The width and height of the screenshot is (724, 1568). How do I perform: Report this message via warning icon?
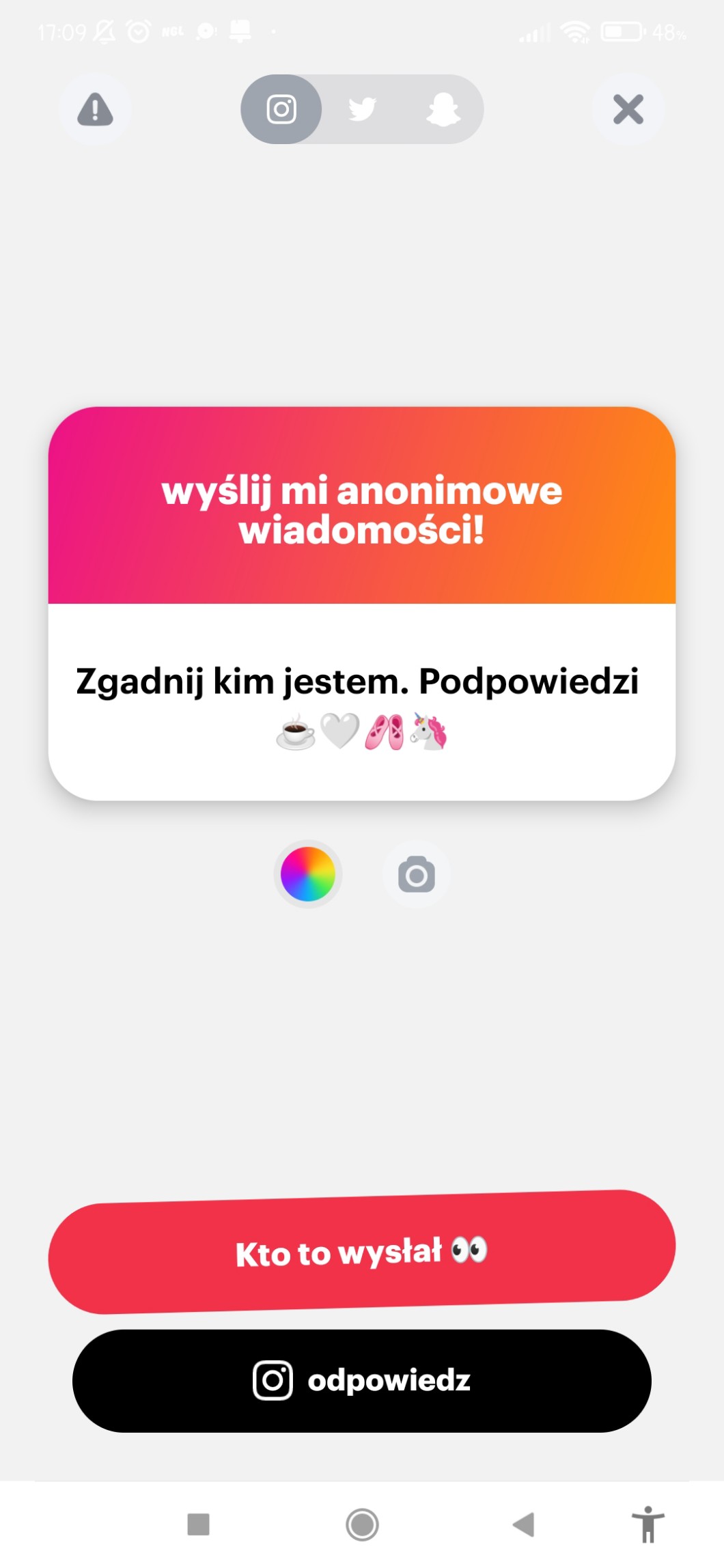[95, 109]
